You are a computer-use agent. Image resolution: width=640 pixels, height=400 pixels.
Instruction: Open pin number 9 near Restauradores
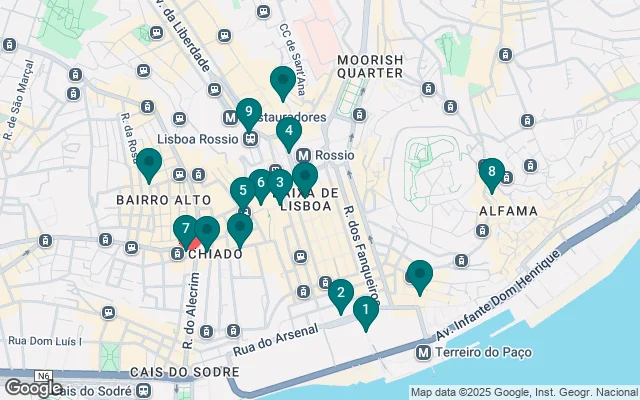tap(248, 112)
